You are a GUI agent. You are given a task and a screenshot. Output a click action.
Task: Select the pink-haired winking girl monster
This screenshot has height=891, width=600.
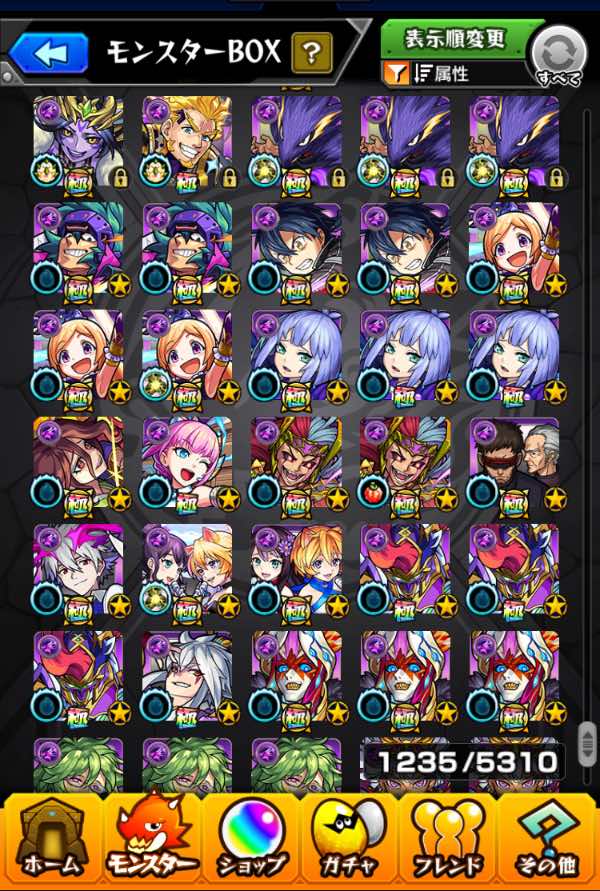pyautogui.click(x=187, y=463)
